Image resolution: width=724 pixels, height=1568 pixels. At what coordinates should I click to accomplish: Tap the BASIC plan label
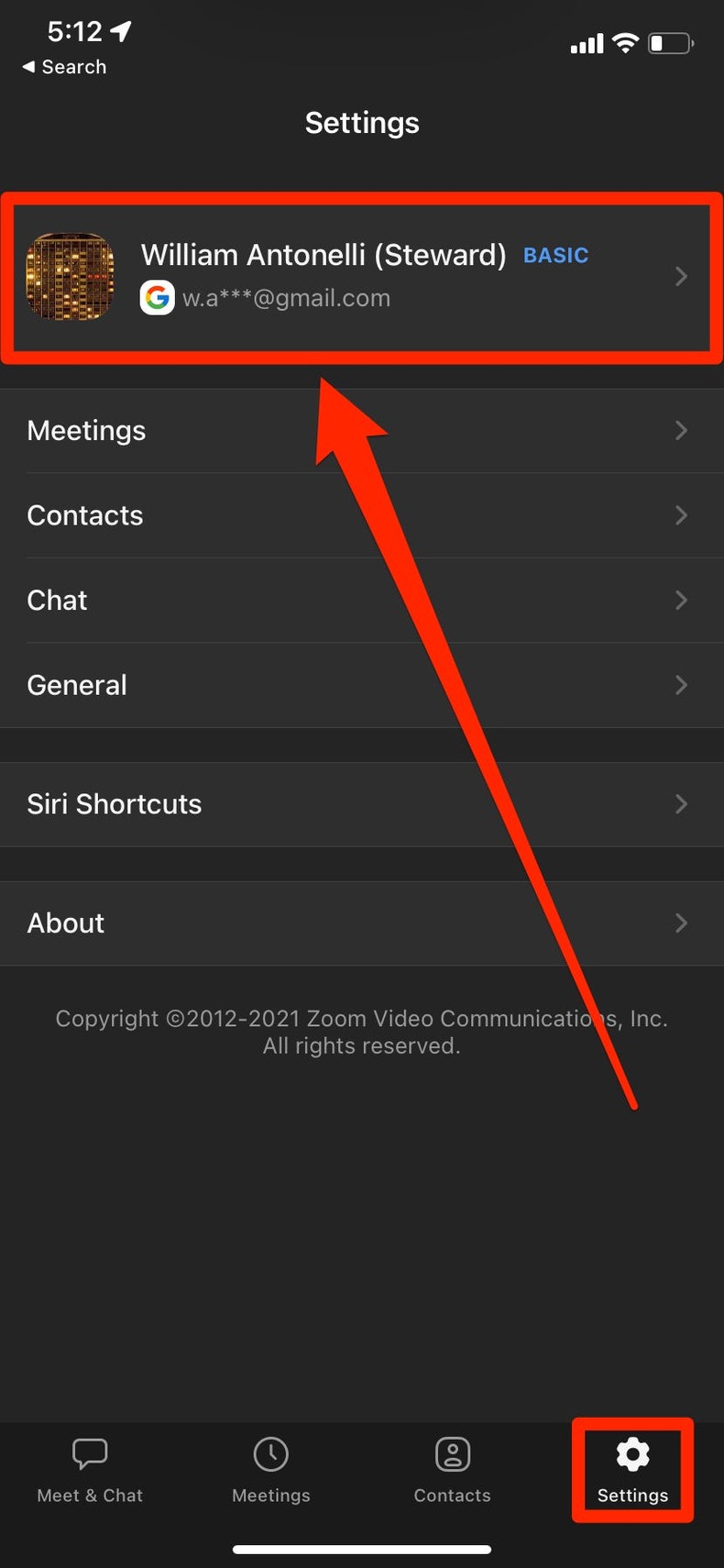[x=555, y=255]
